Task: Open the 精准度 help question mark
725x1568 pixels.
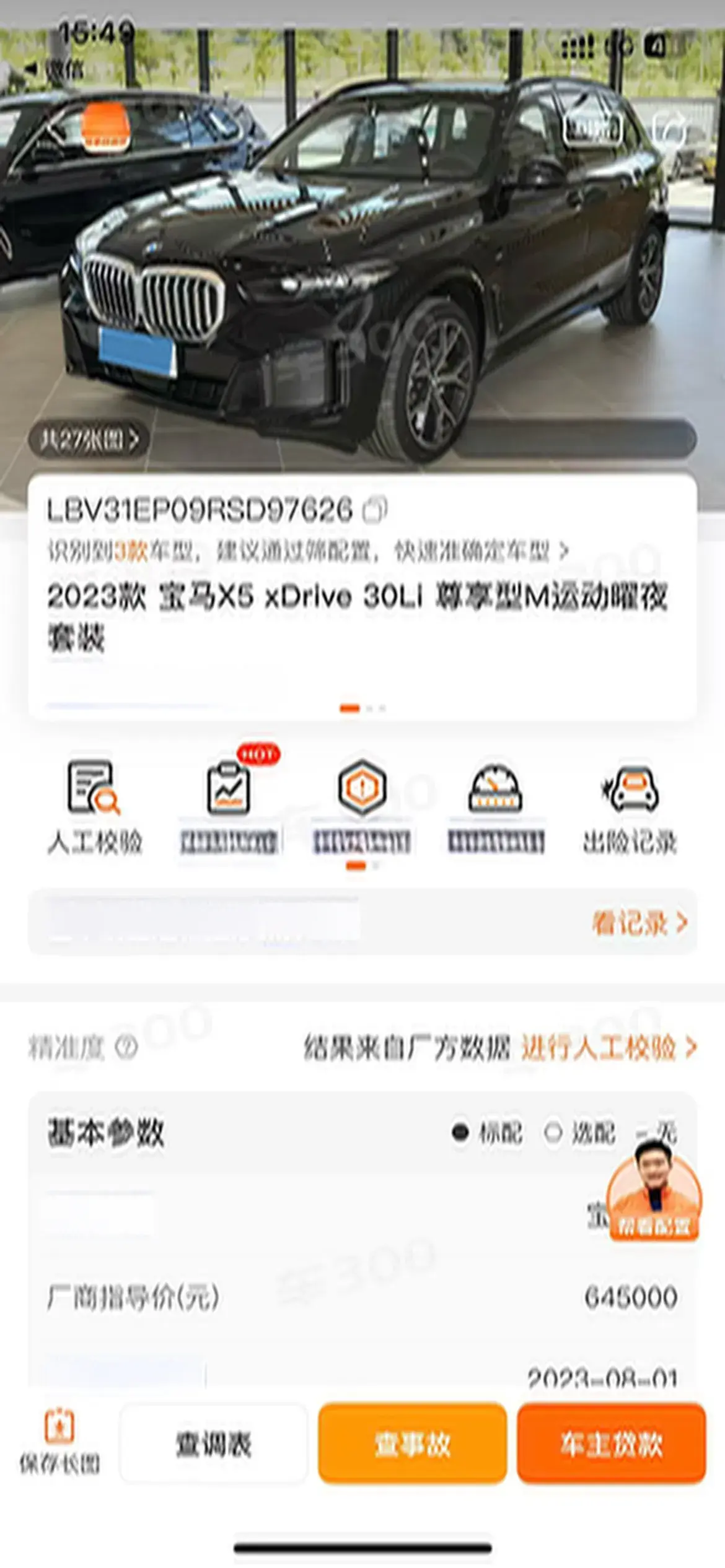Action: point(126,1048)
